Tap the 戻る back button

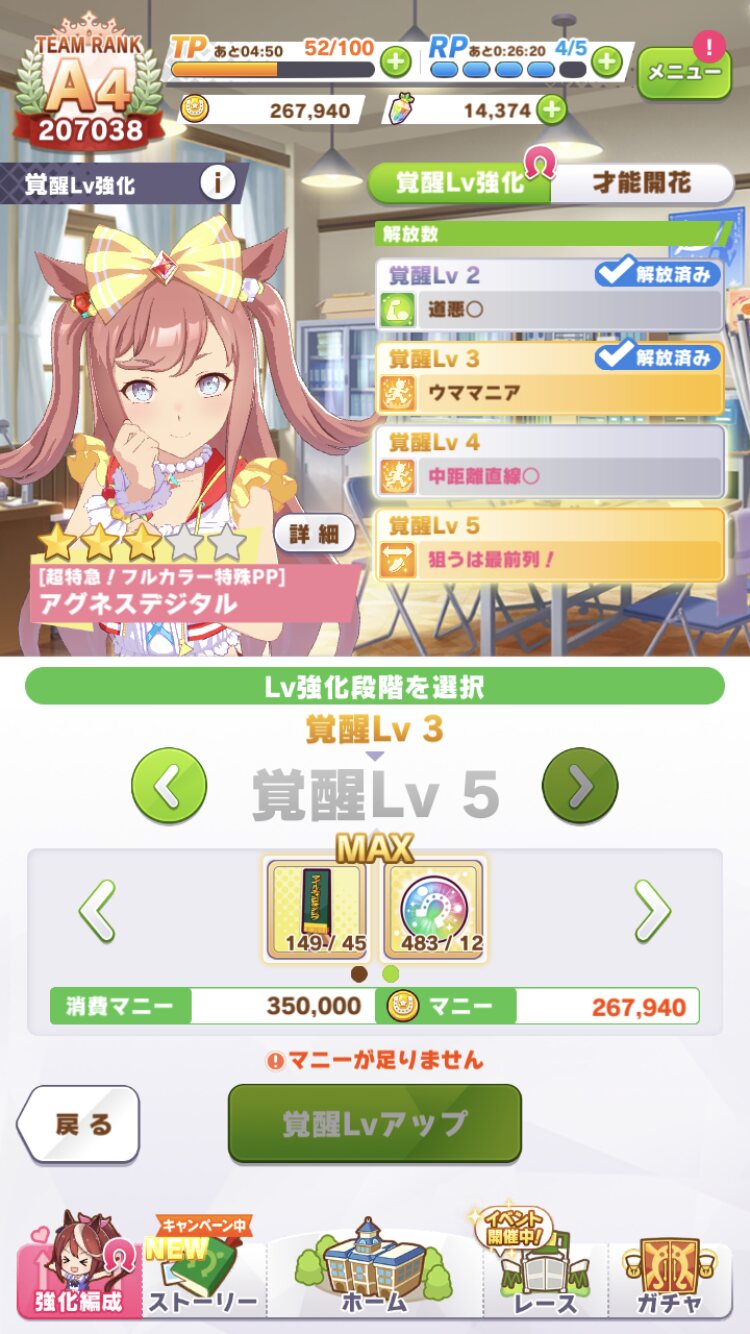[x=79, y=1124]
